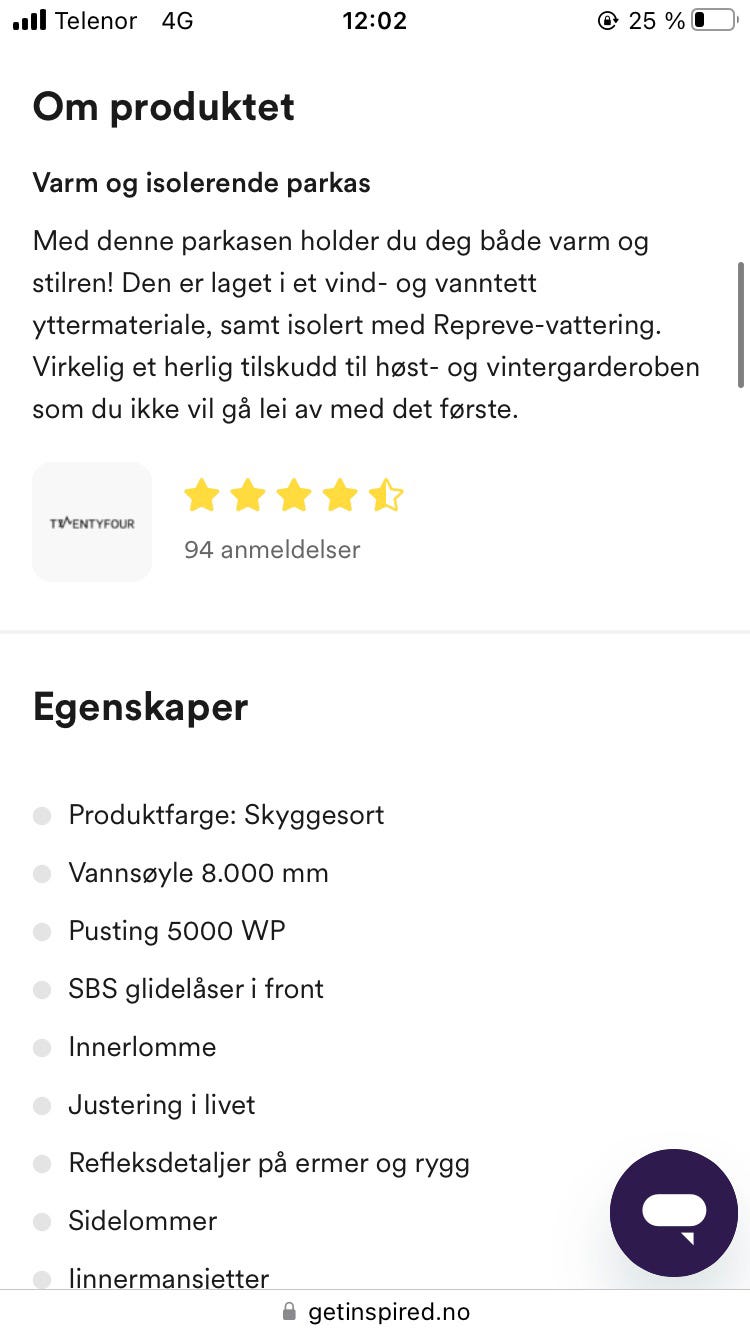Select the Telenor carrier label
The height and width of the screenshot is (1334, 750).
tap(97, 20)
